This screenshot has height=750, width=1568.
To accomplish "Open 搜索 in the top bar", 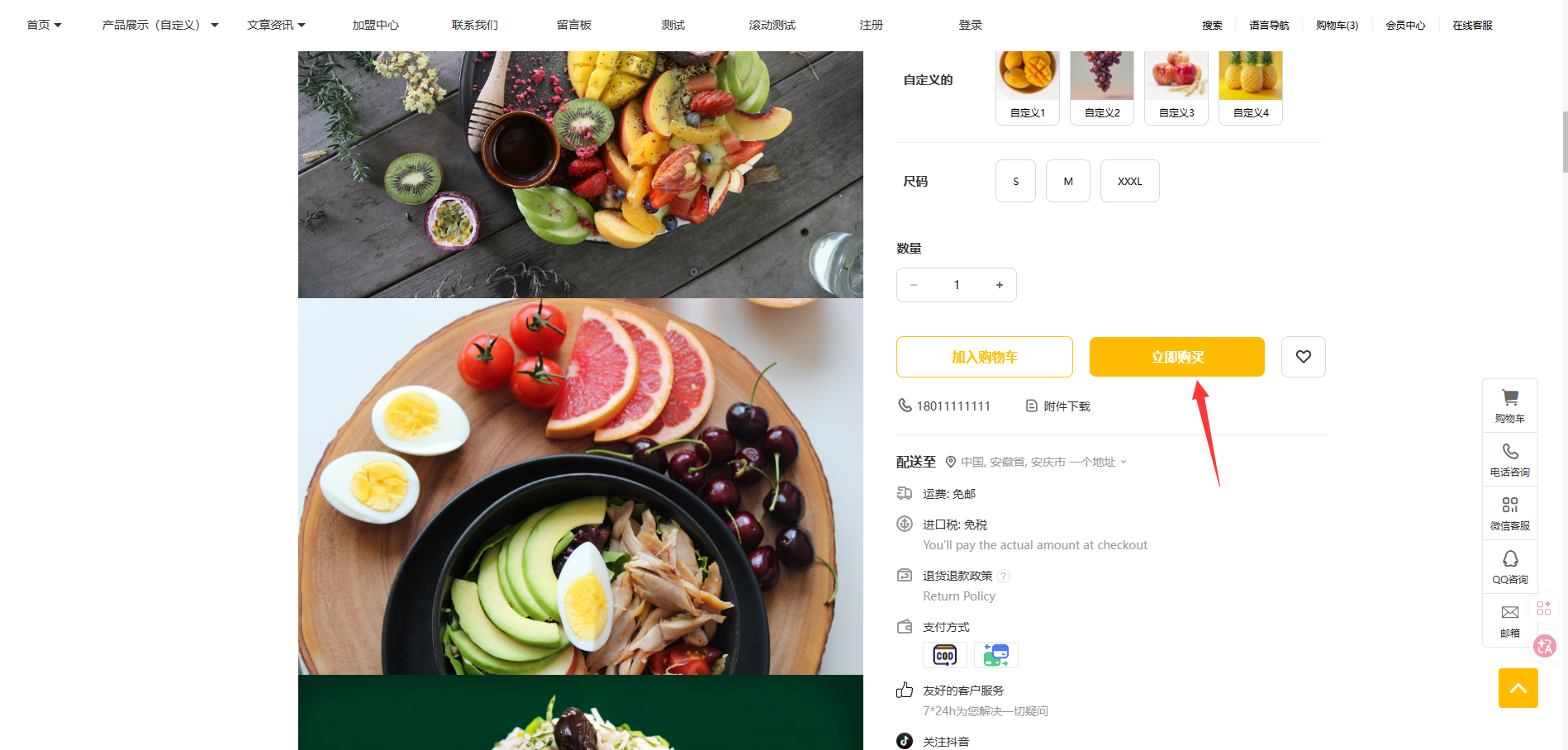I will 1212,26.
